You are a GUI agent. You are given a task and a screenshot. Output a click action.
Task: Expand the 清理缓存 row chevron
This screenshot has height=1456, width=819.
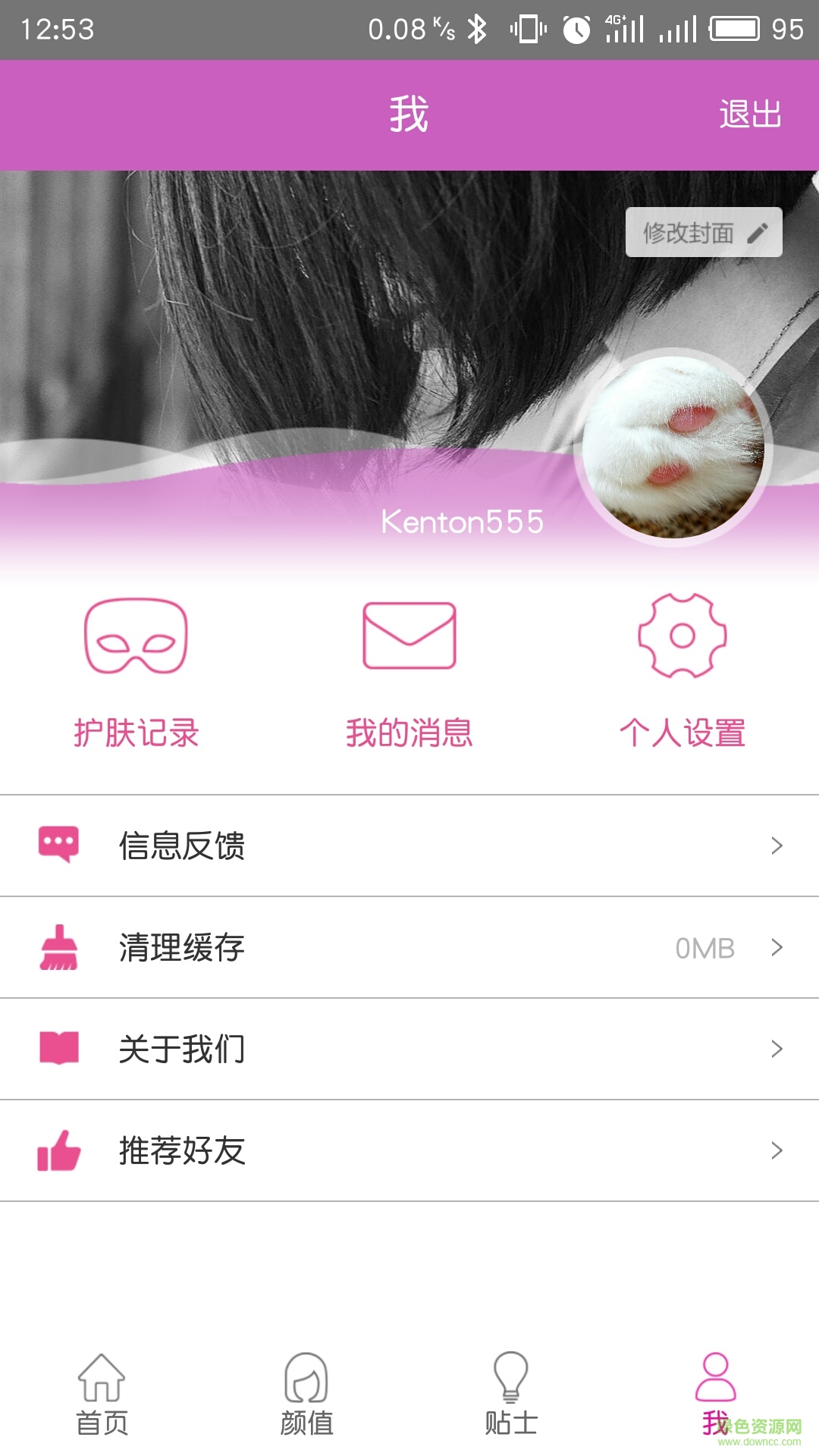[775, 948]
